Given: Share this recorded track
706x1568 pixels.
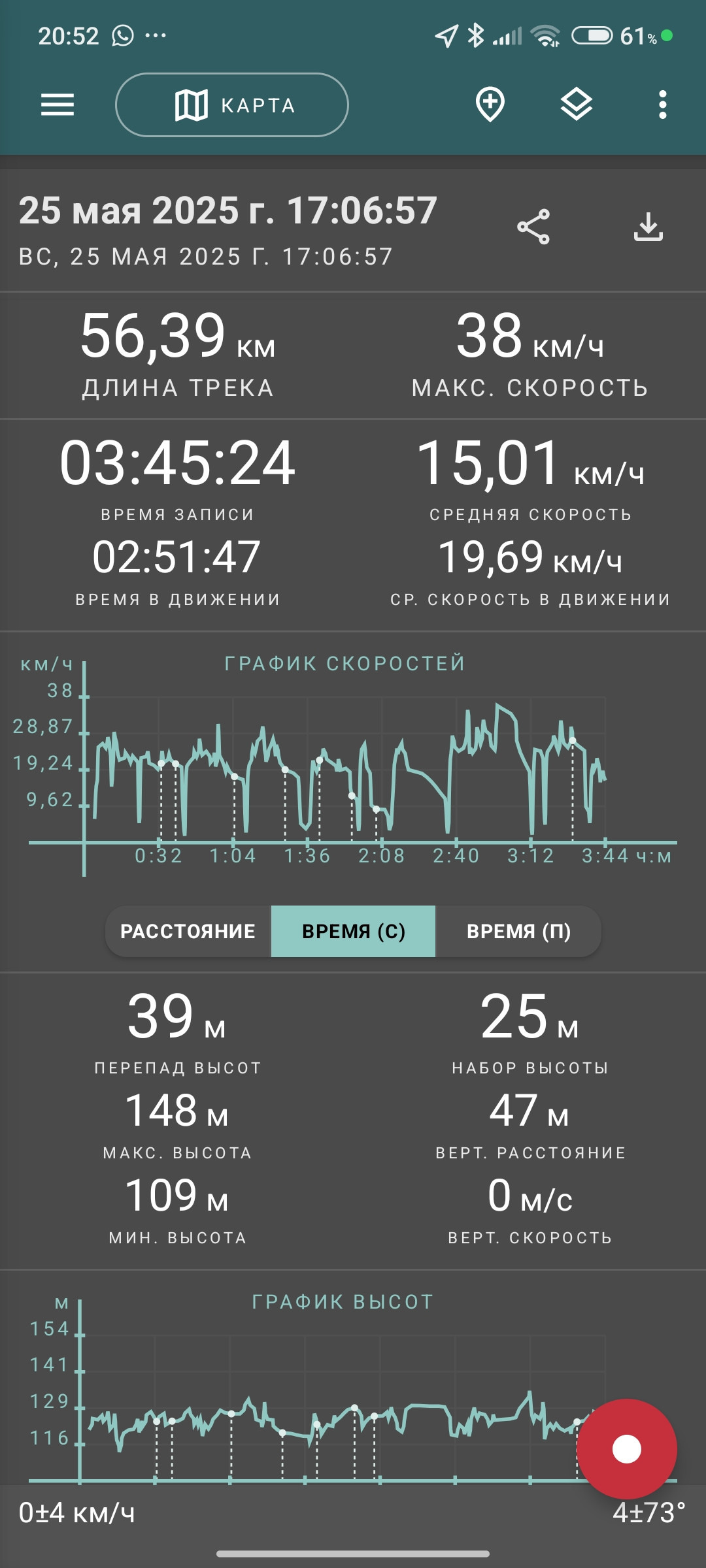Looking at the screenshot, I should pos(533,227).
